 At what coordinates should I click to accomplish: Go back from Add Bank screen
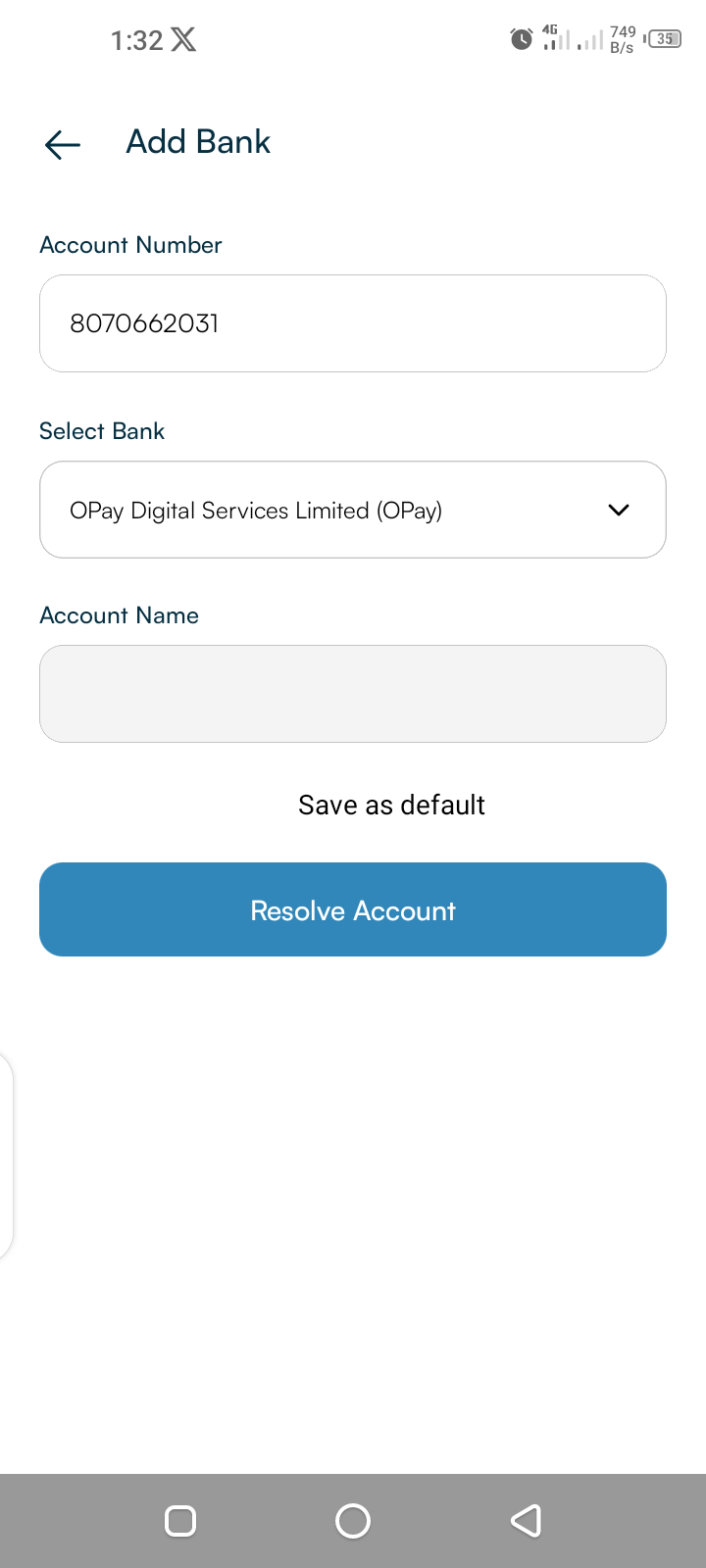(x=63, y=144)
